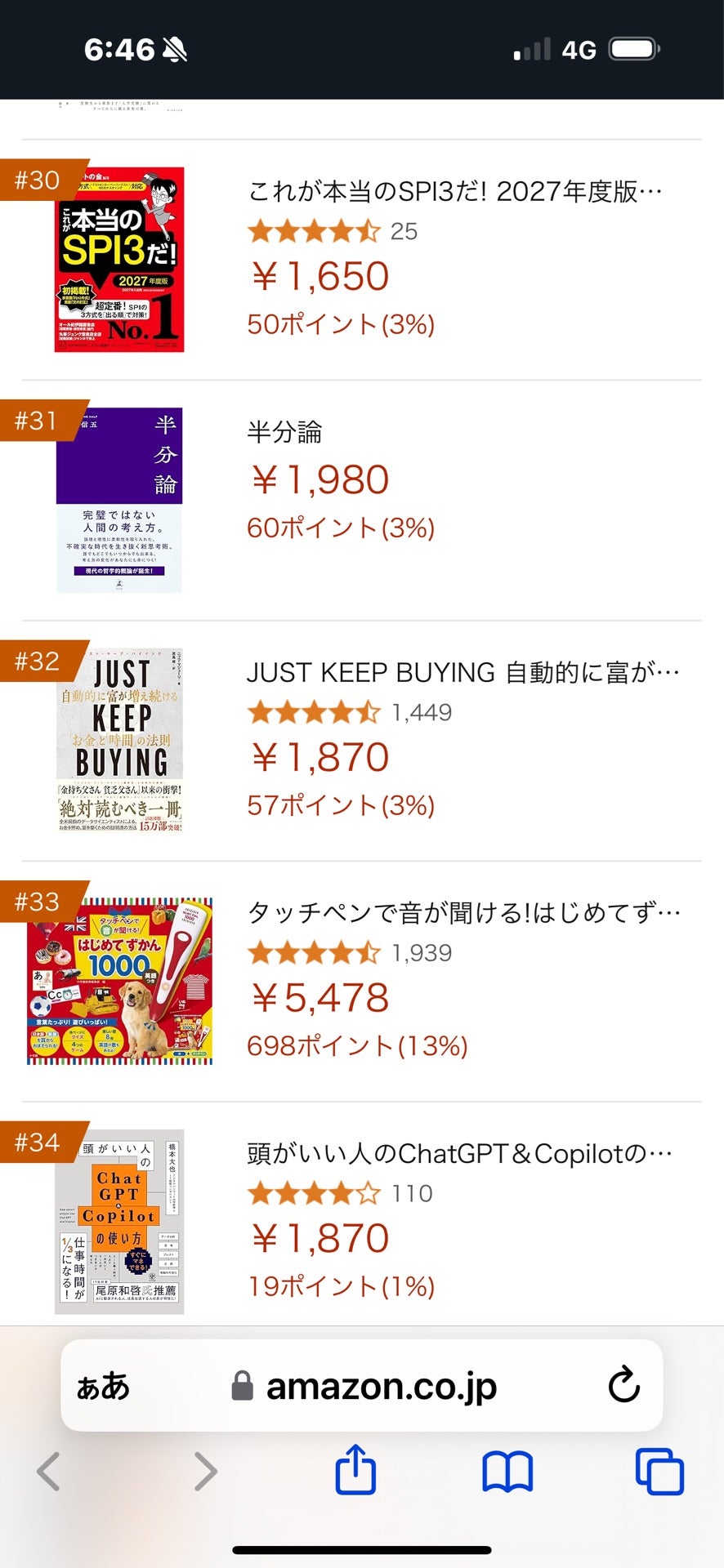Open the はじめてずかん1000 picture book cover
724x1568 pixels.
click(119, 981)
